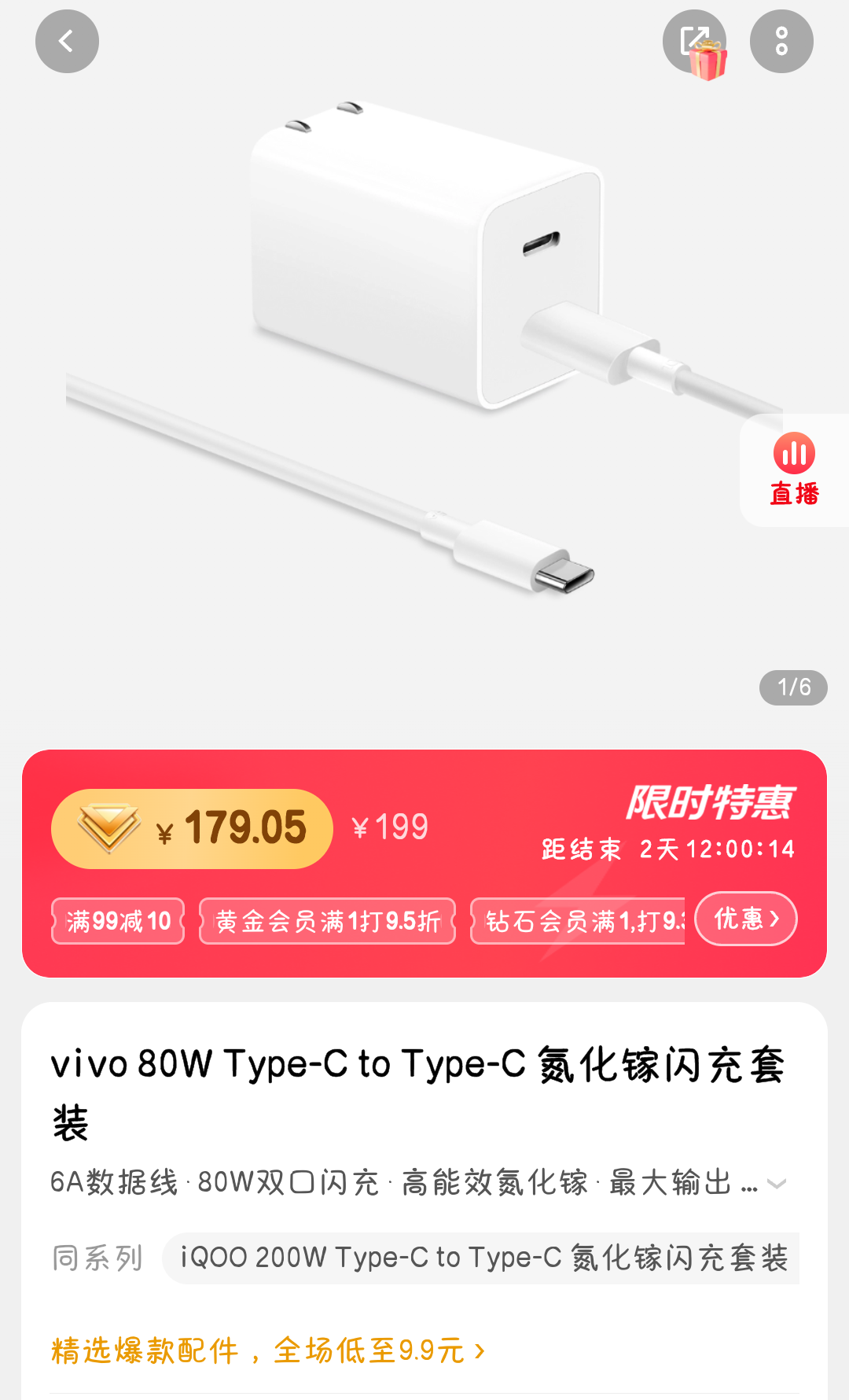
Task: Open the overflow menu
Action: 781,42
